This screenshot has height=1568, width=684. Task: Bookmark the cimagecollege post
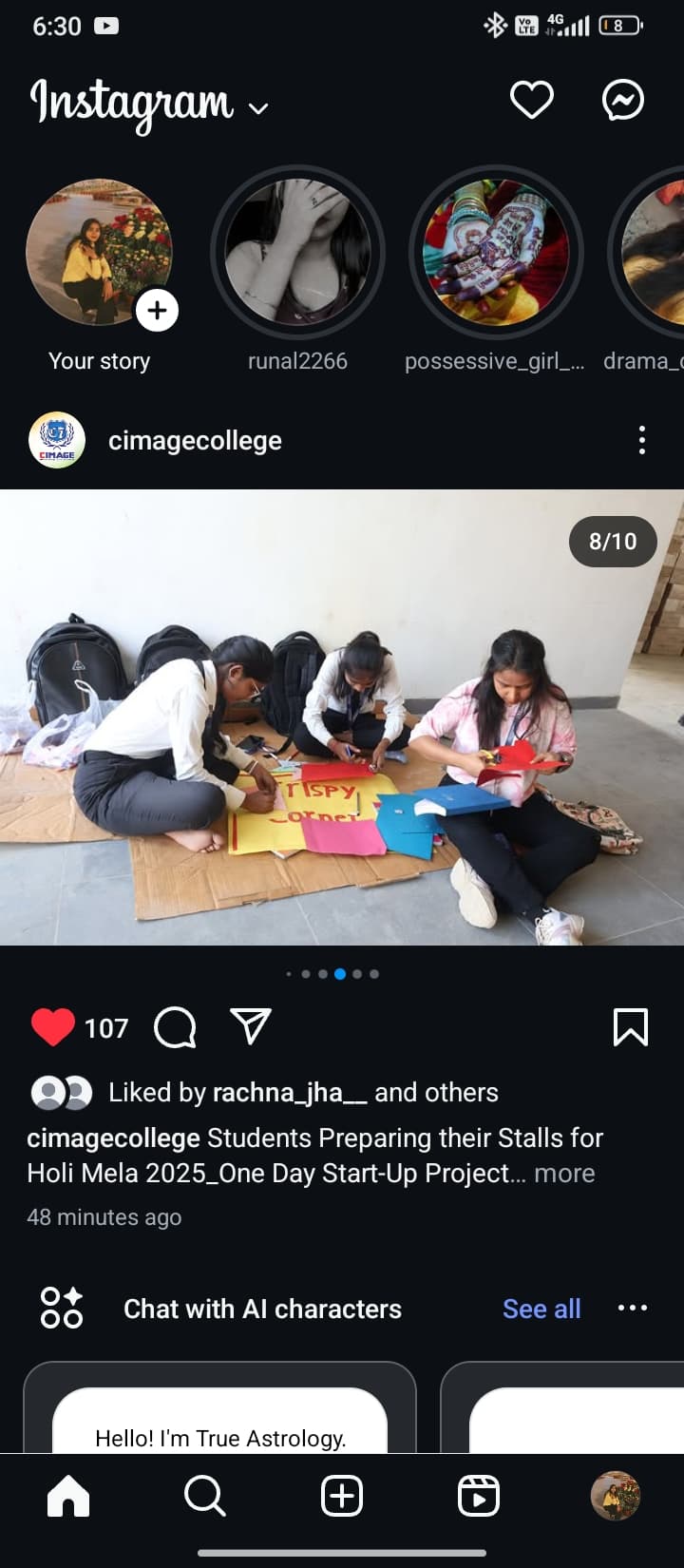click(x=631, y=1027)
